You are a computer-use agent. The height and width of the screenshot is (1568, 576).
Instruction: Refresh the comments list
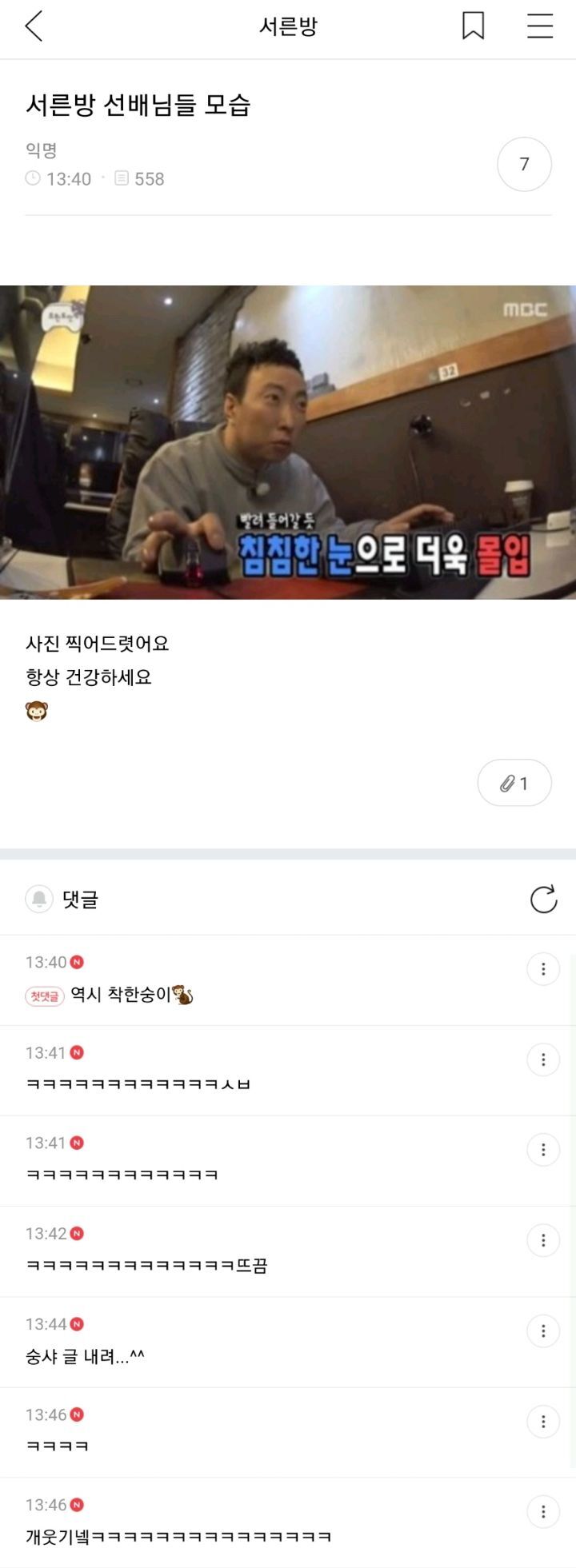[x=543, y=900]
